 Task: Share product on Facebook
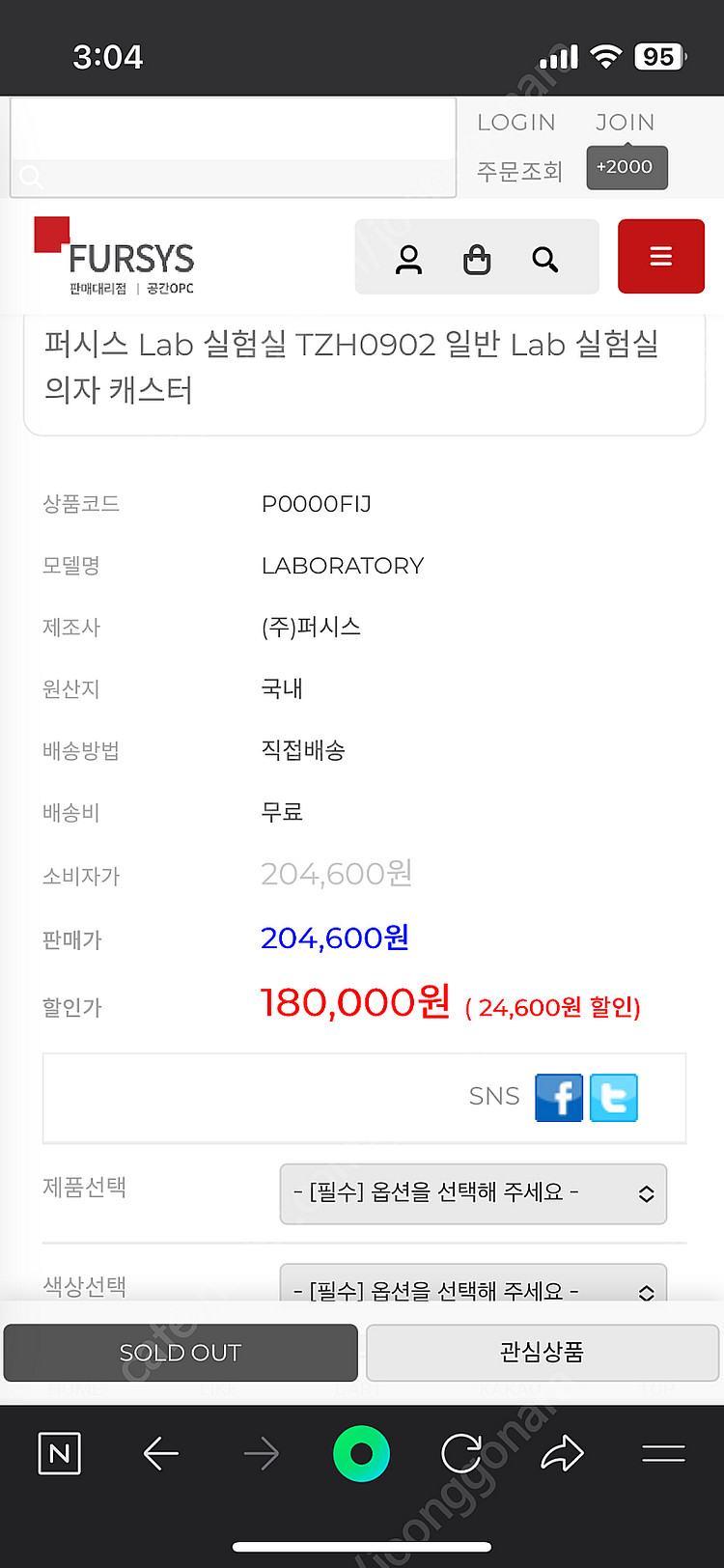(559, 1097)
